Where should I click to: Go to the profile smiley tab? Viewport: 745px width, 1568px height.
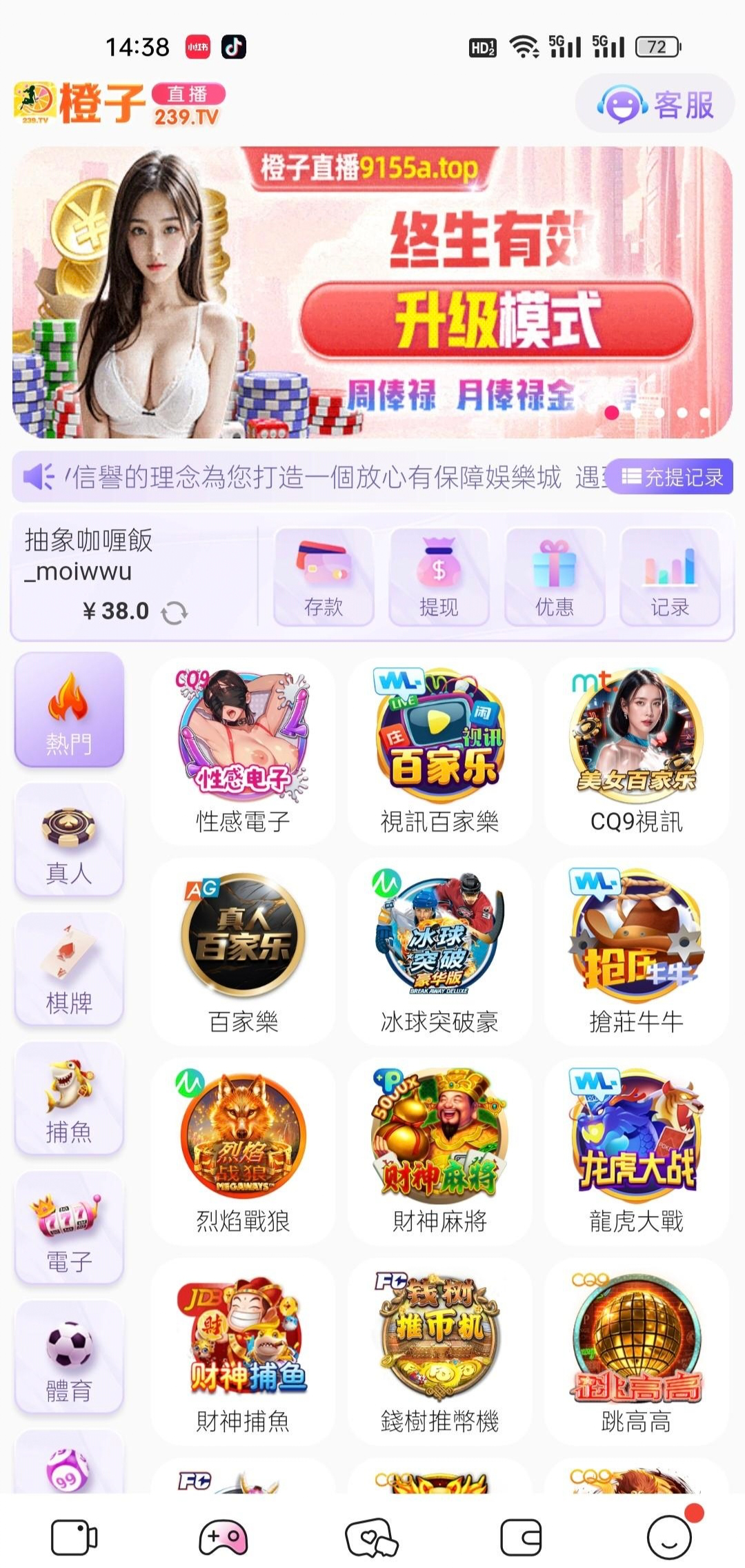pyautogui.click(x=669, y=1537)
